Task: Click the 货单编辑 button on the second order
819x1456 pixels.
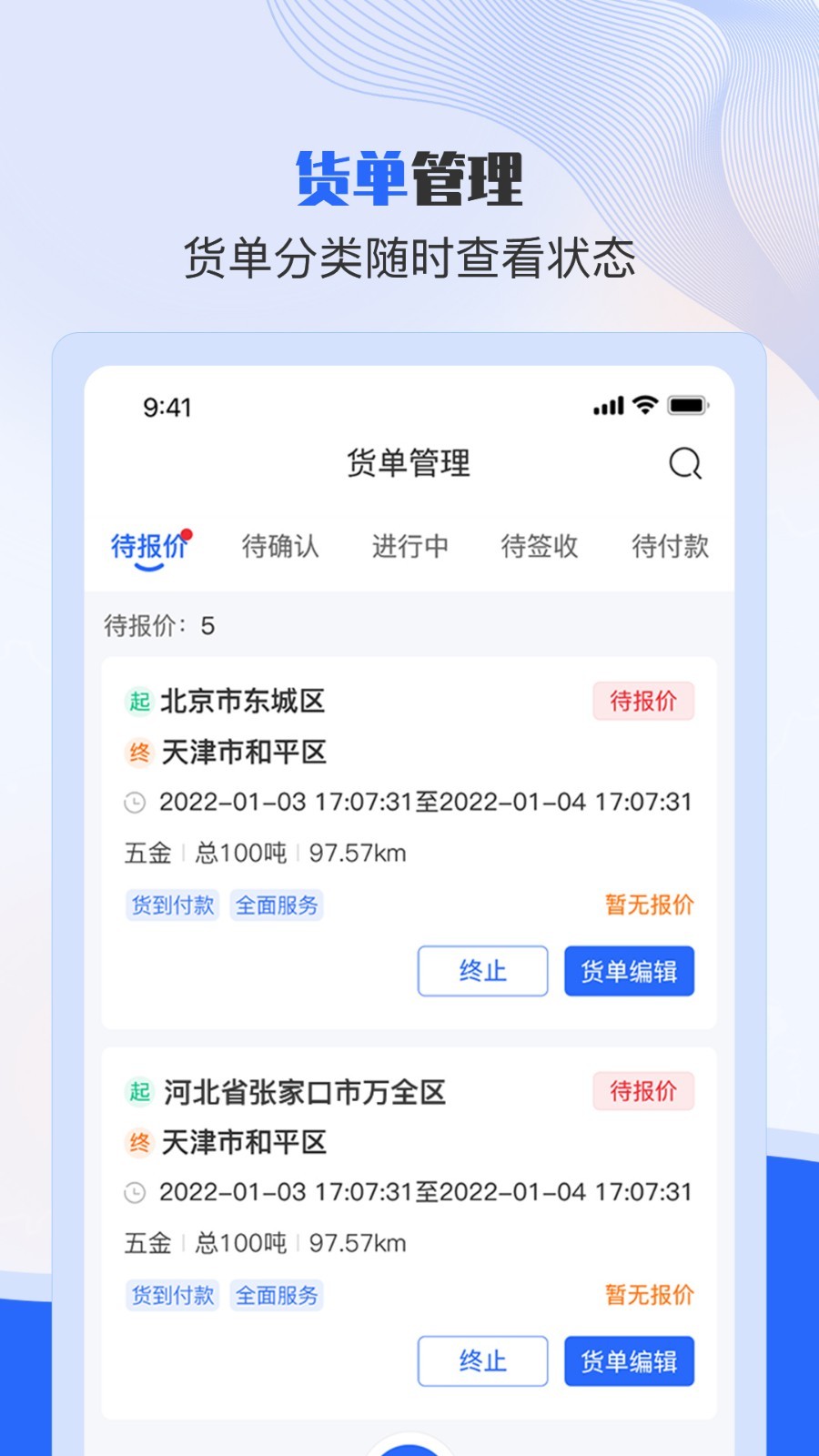Action: pos(628,1361)
